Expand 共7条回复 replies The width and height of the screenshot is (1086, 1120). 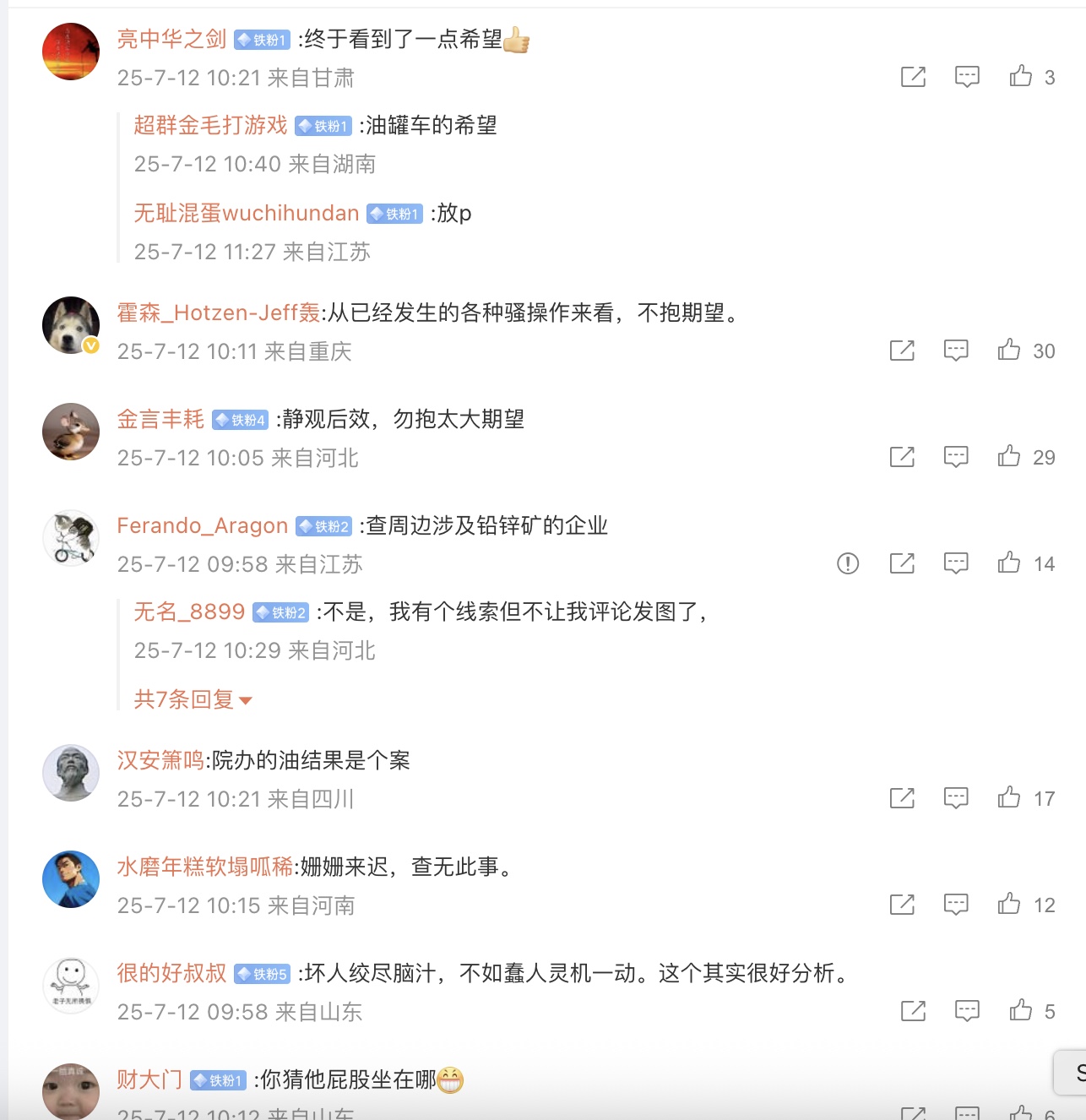coord(193,699)
